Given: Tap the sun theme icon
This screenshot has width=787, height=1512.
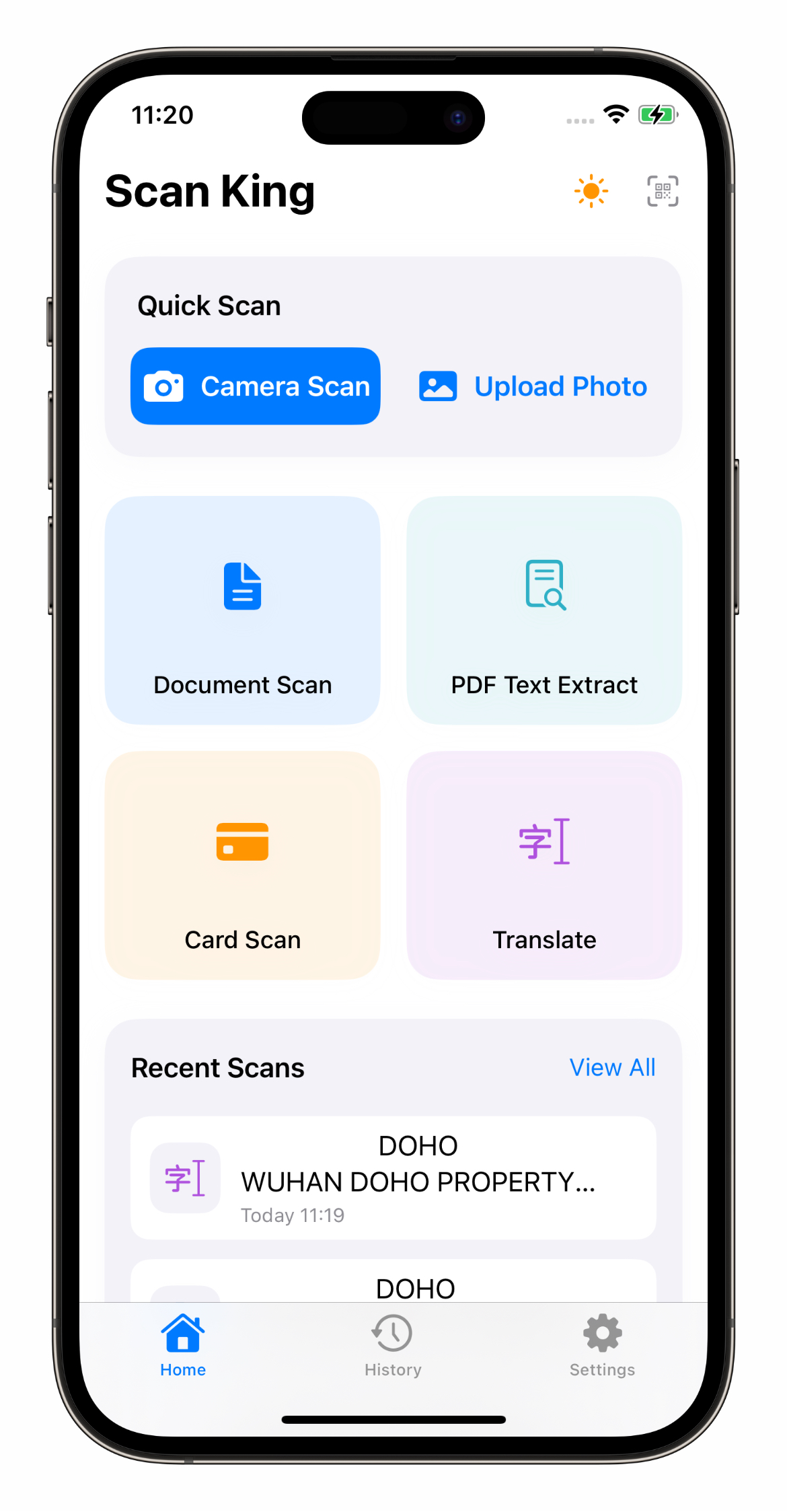Looking at the screenshot, I should (591, 190).
